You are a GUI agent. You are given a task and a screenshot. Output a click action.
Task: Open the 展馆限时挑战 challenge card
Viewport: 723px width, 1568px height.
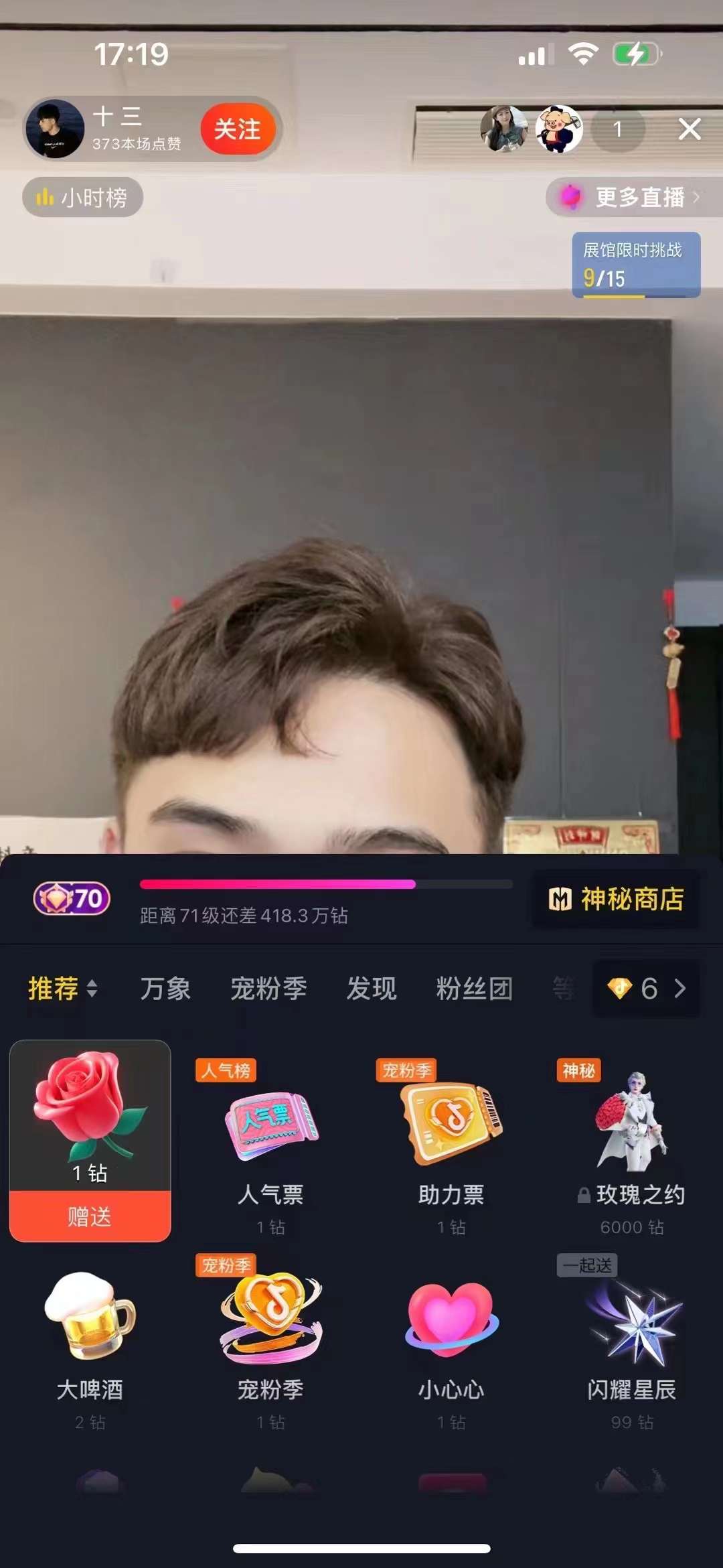[x=636, y=265]
